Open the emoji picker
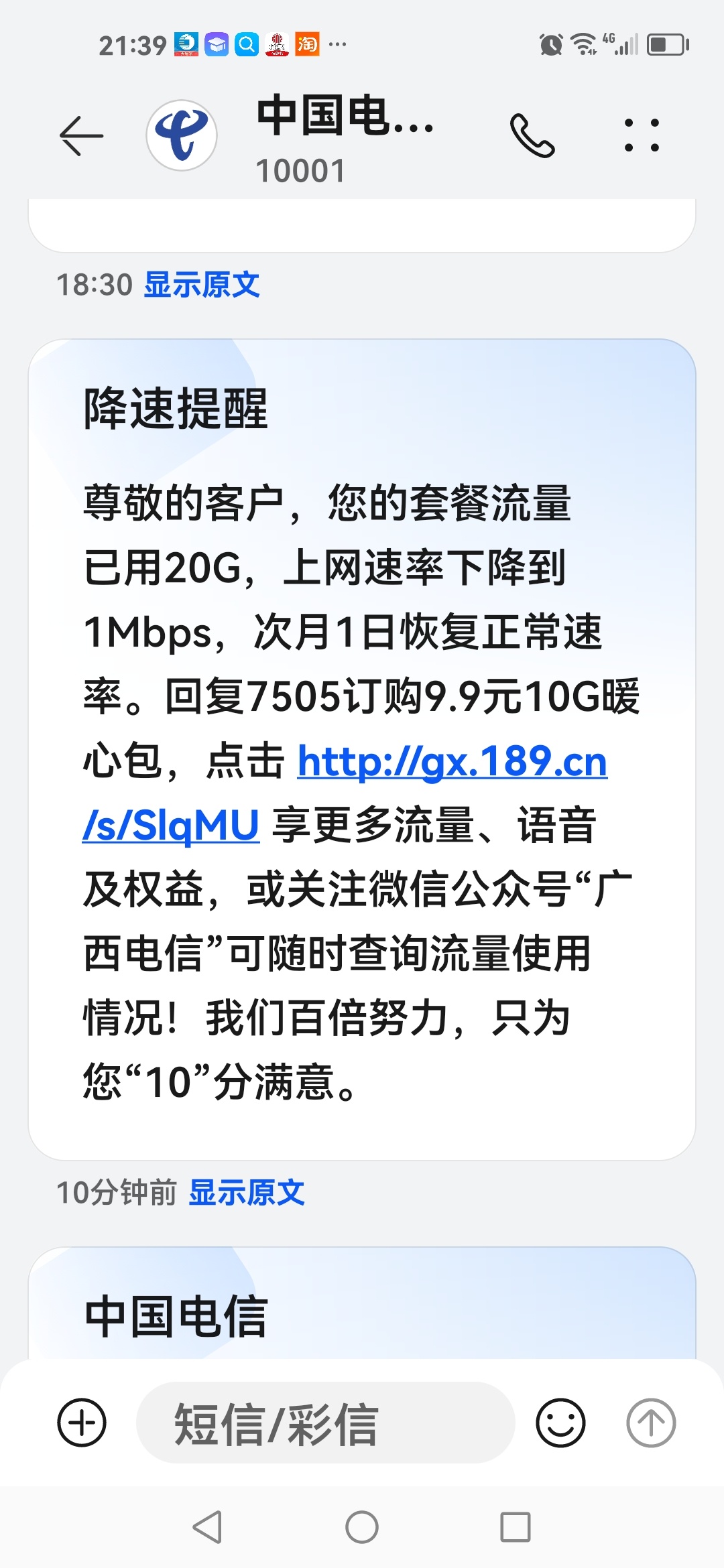 point(560,1422)
